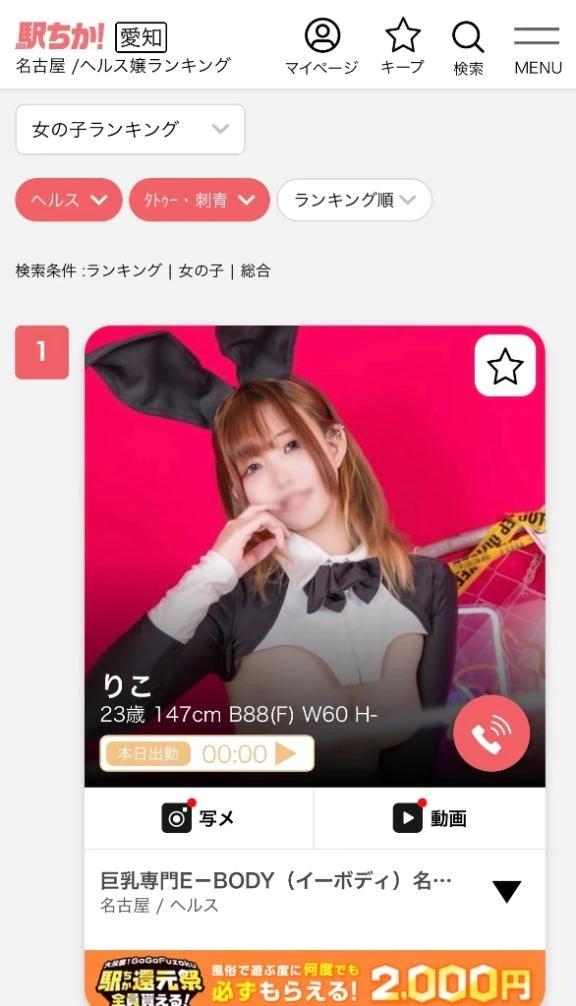
Task: Tap the 駅ちか logo to go home
Action: (x=60, y=37)
